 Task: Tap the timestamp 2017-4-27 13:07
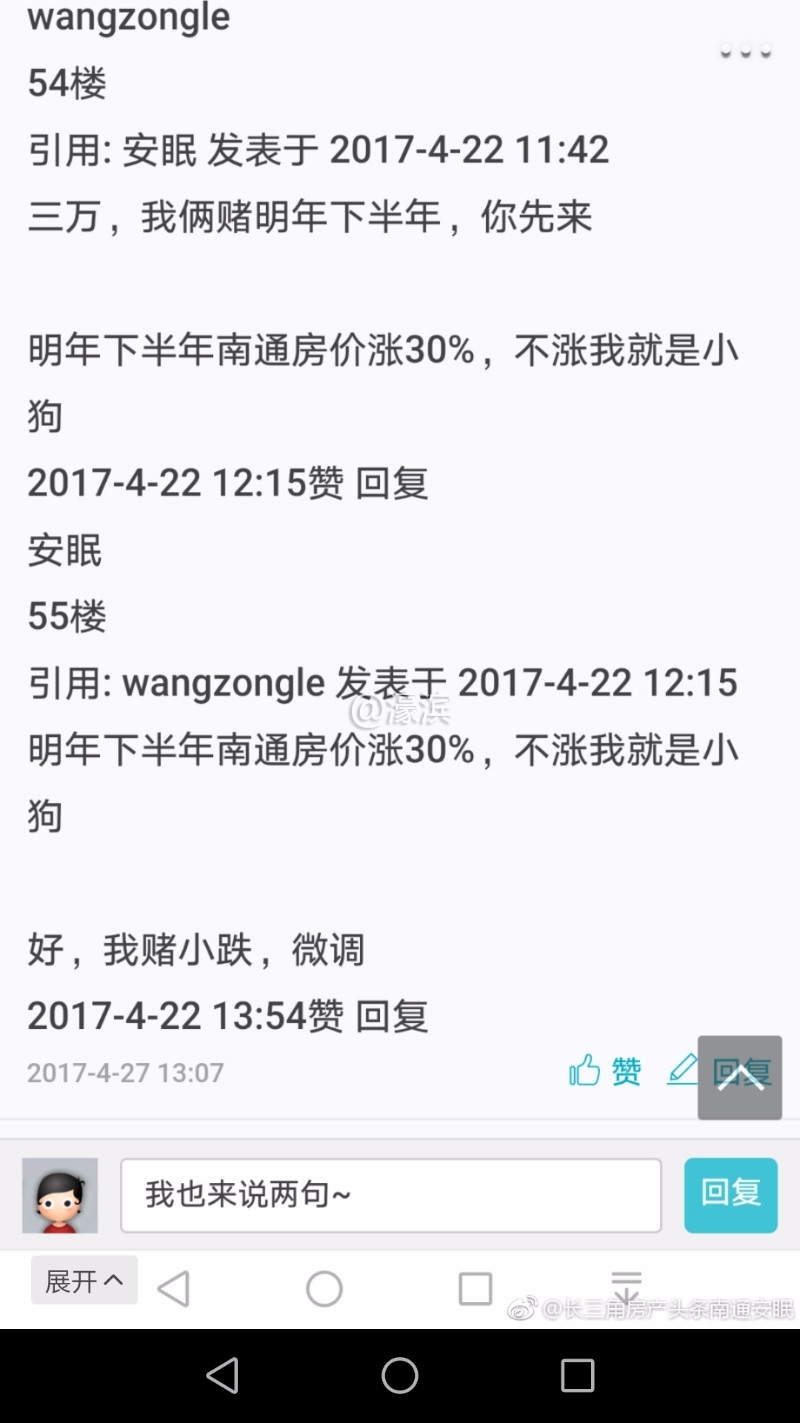pyautogui.click(x=124, y=1072)
